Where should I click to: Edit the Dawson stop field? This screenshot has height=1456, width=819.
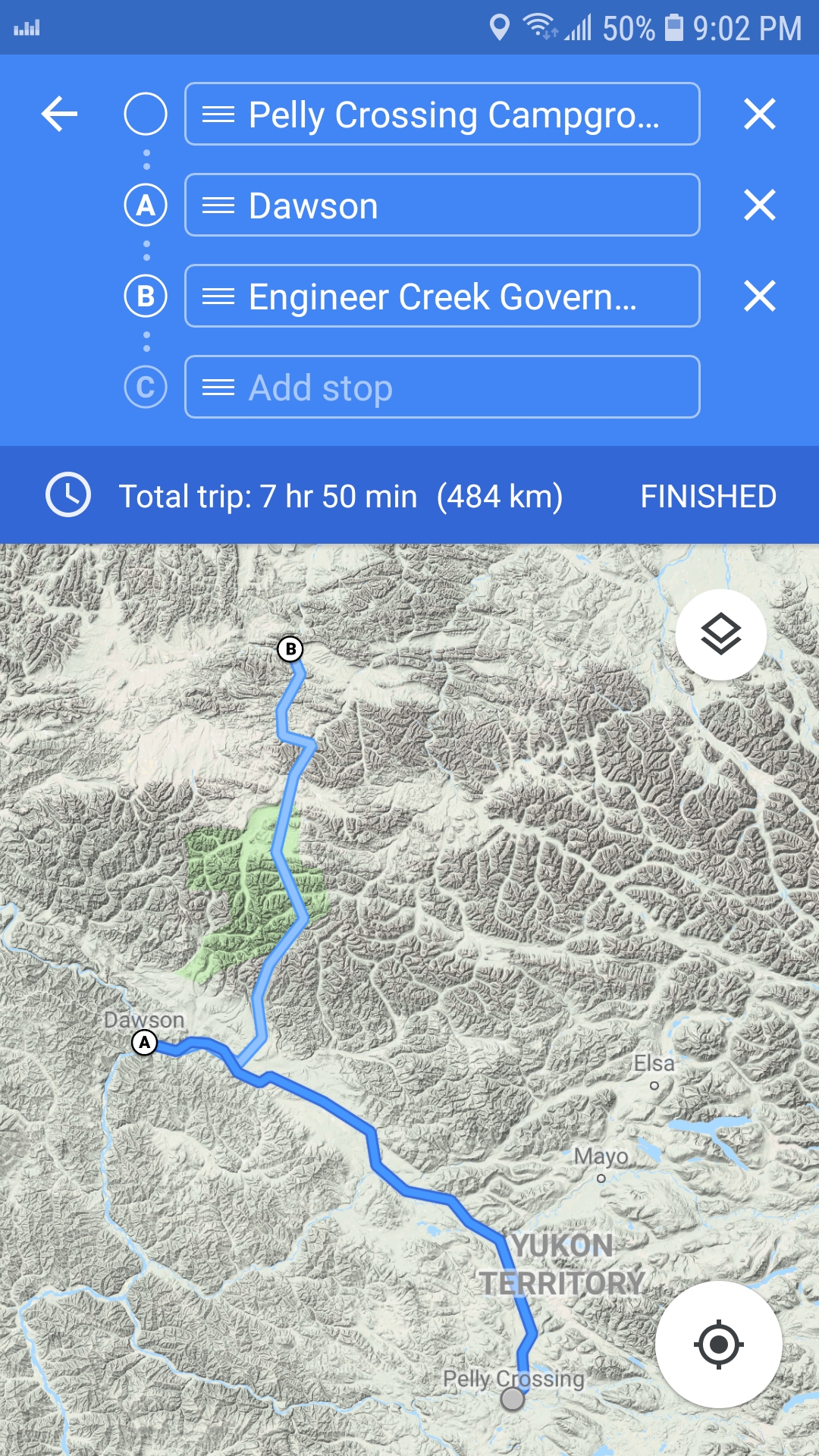442,205
